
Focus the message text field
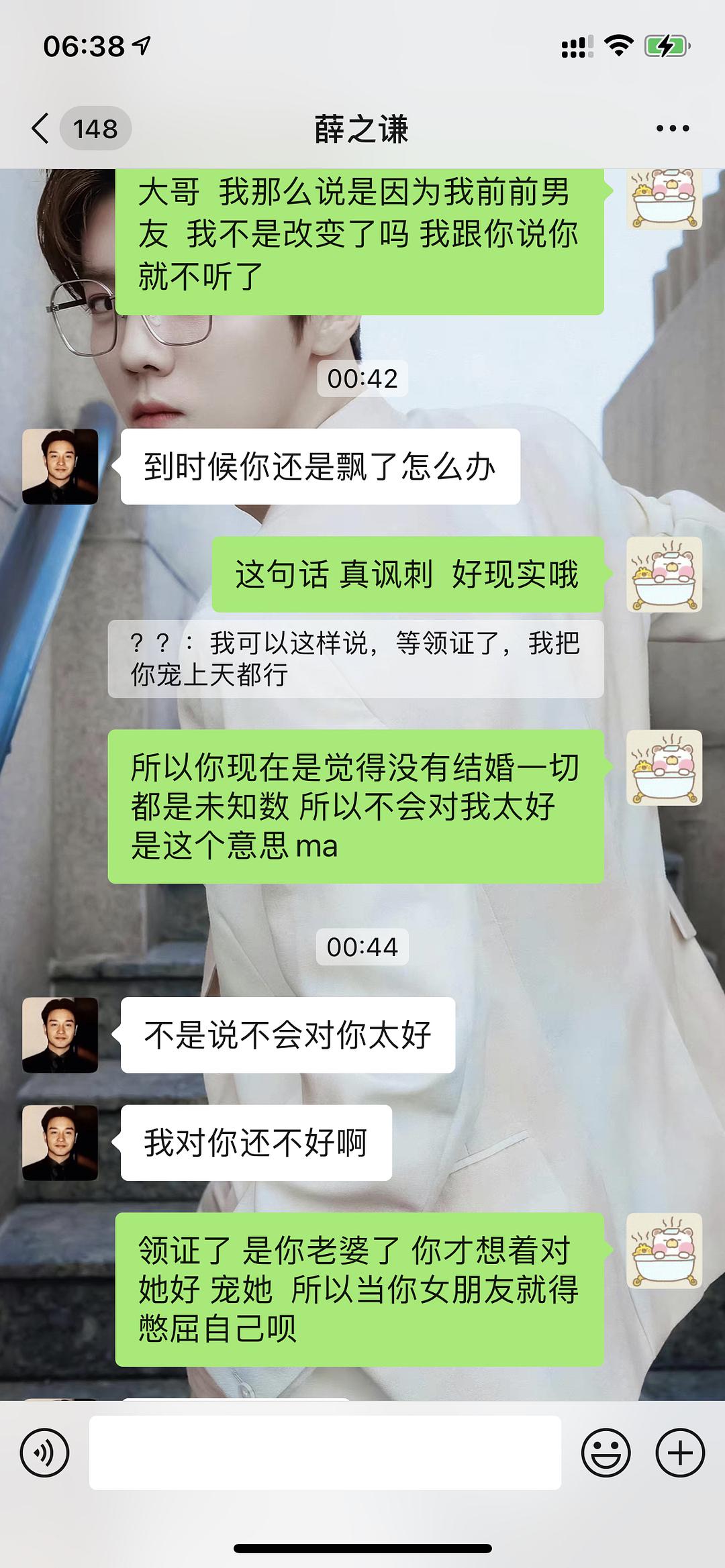point(325,1453)
